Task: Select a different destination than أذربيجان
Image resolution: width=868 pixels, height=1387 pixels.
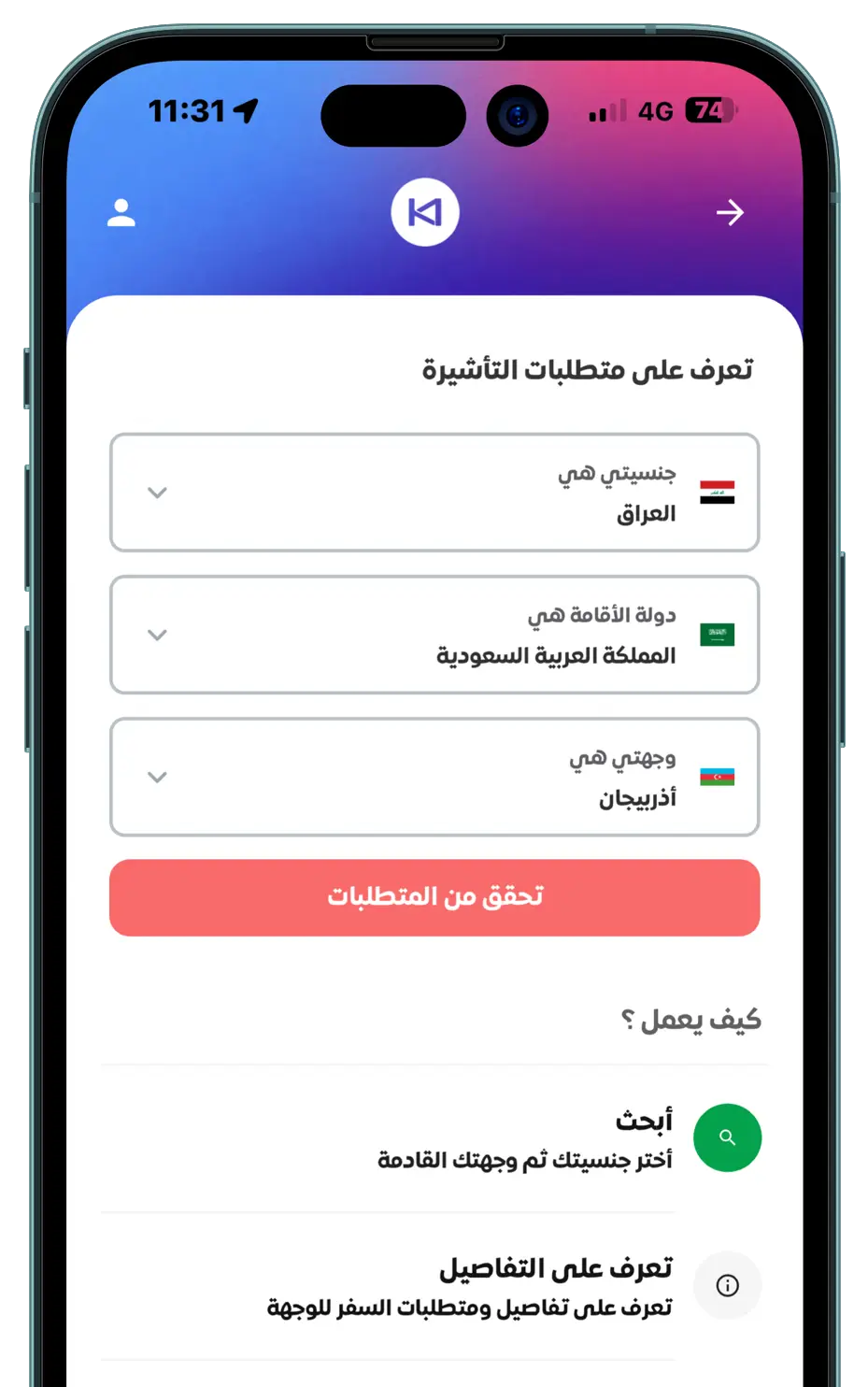Action: 434,777
